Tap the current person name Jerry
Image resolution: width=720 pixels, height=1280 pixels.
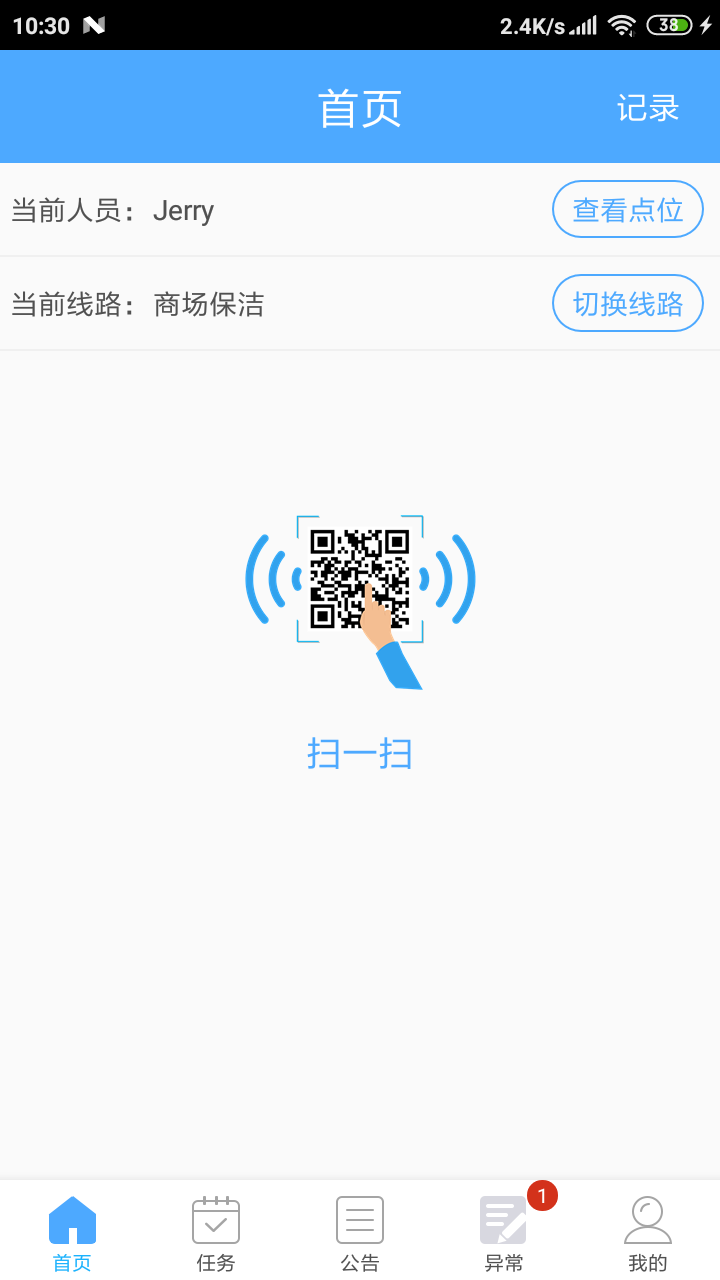click(x=184, y=210)
